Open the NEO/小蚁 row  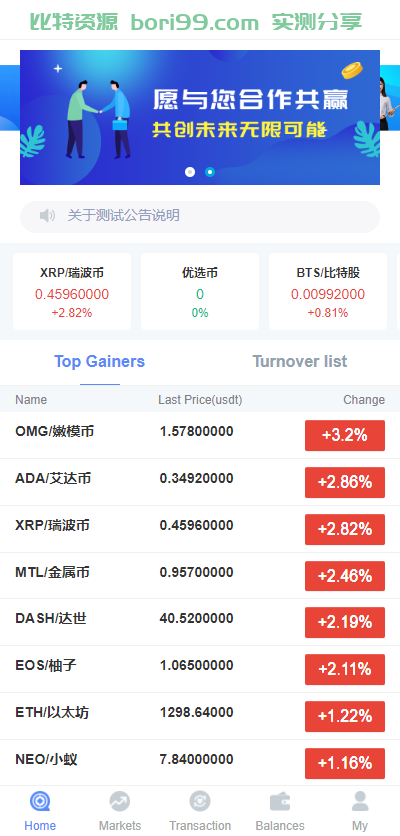[200, 763]
